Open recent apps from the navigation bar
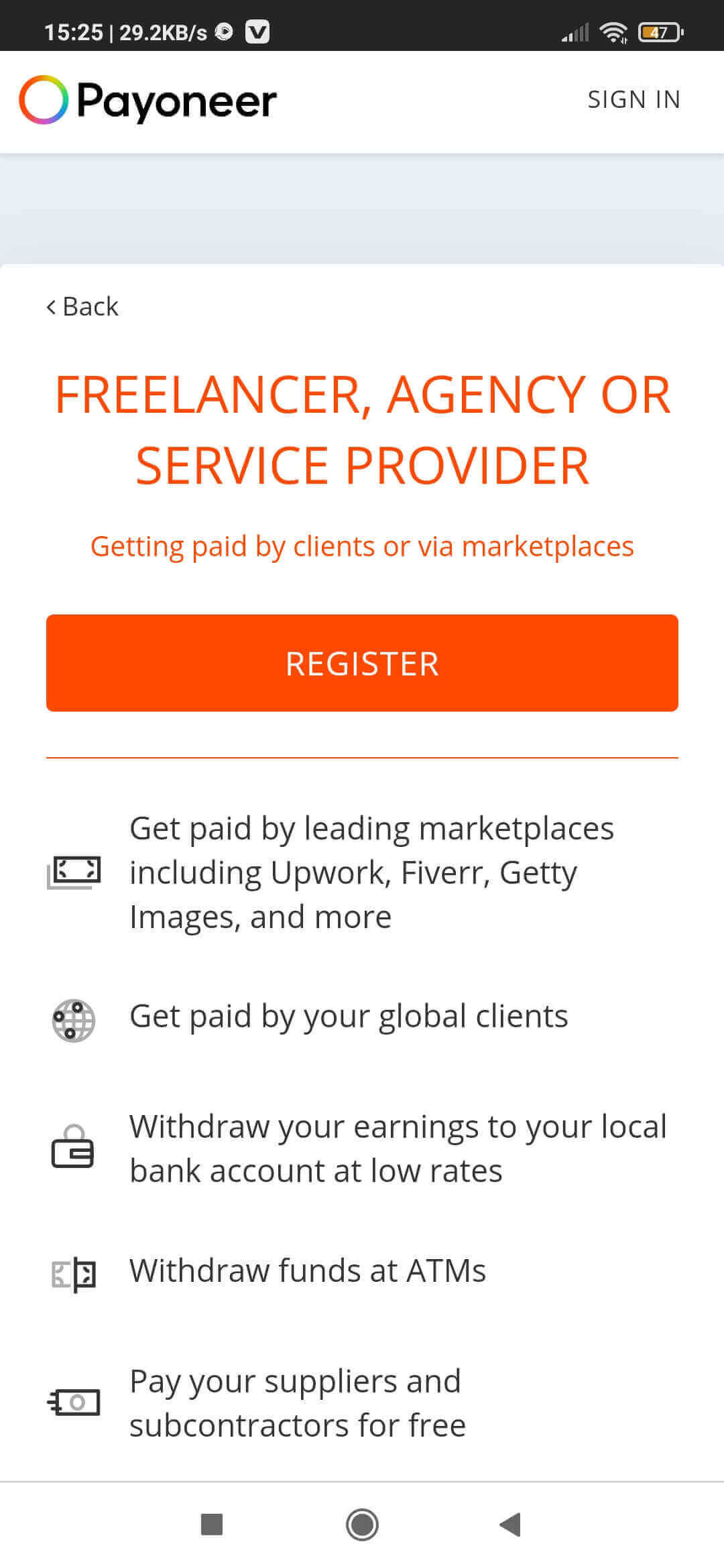This screenshot has width=724, height=1568. coord(212,1524)
